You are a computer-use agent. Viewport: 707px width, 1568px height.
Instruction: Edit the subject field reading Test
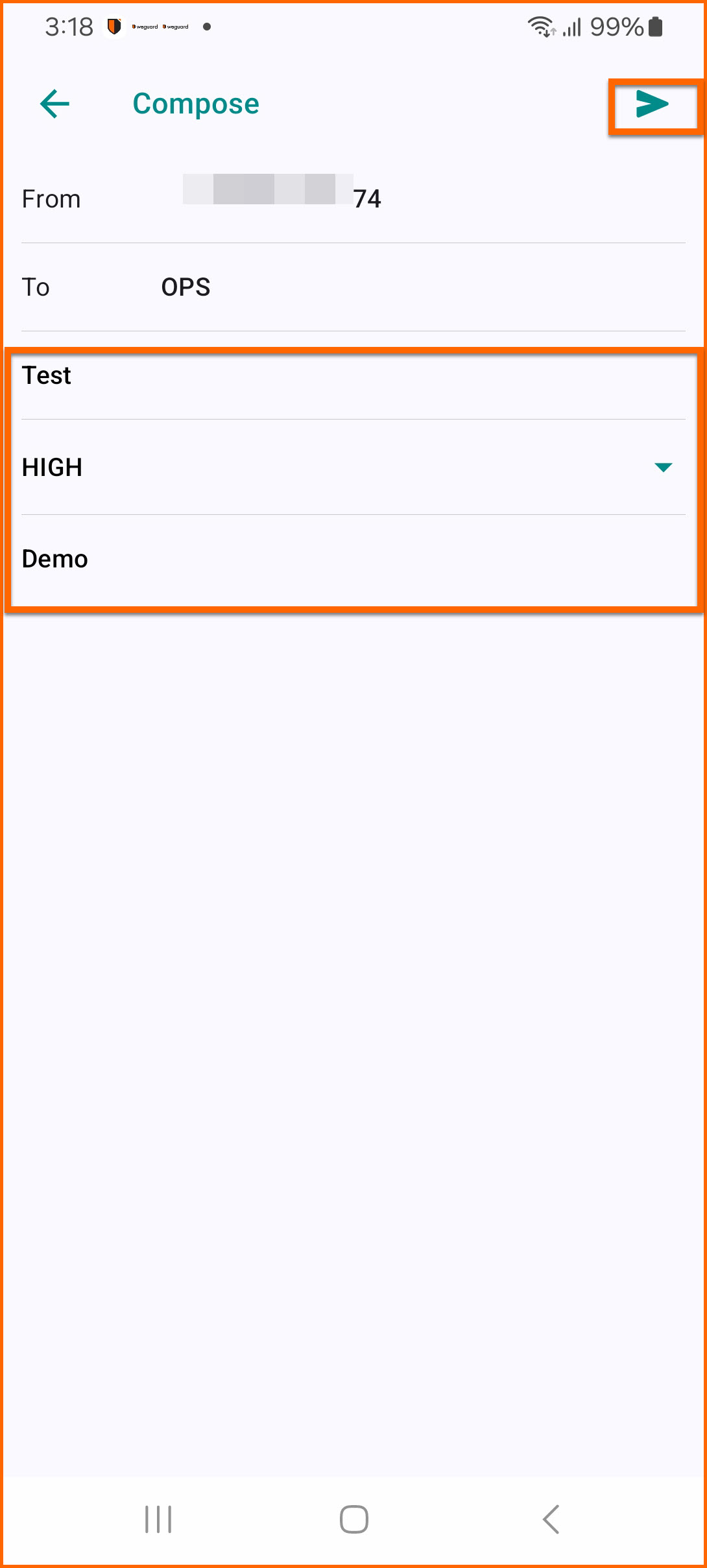coord(353,376)
